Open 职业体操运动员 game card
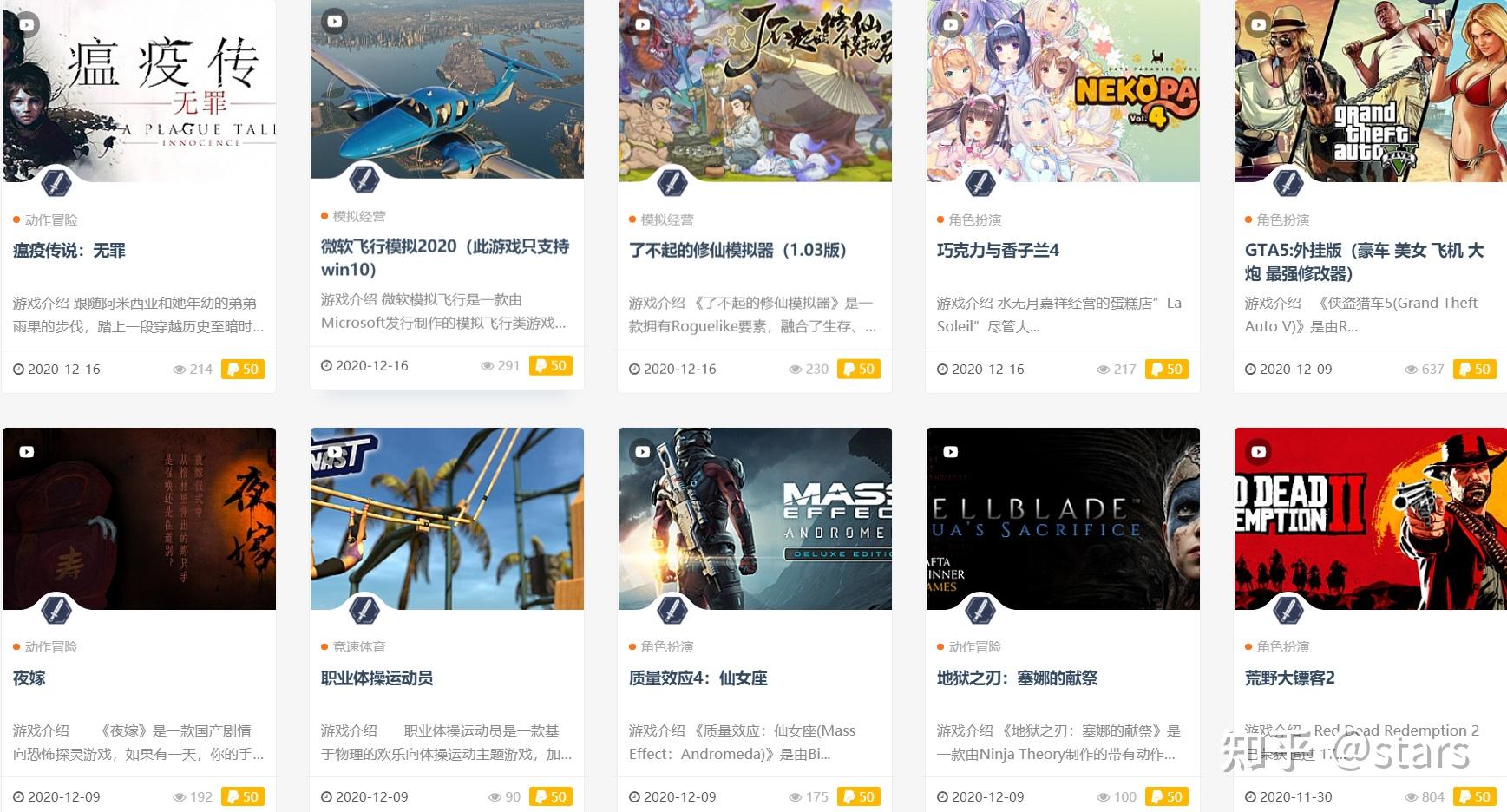 377,678
